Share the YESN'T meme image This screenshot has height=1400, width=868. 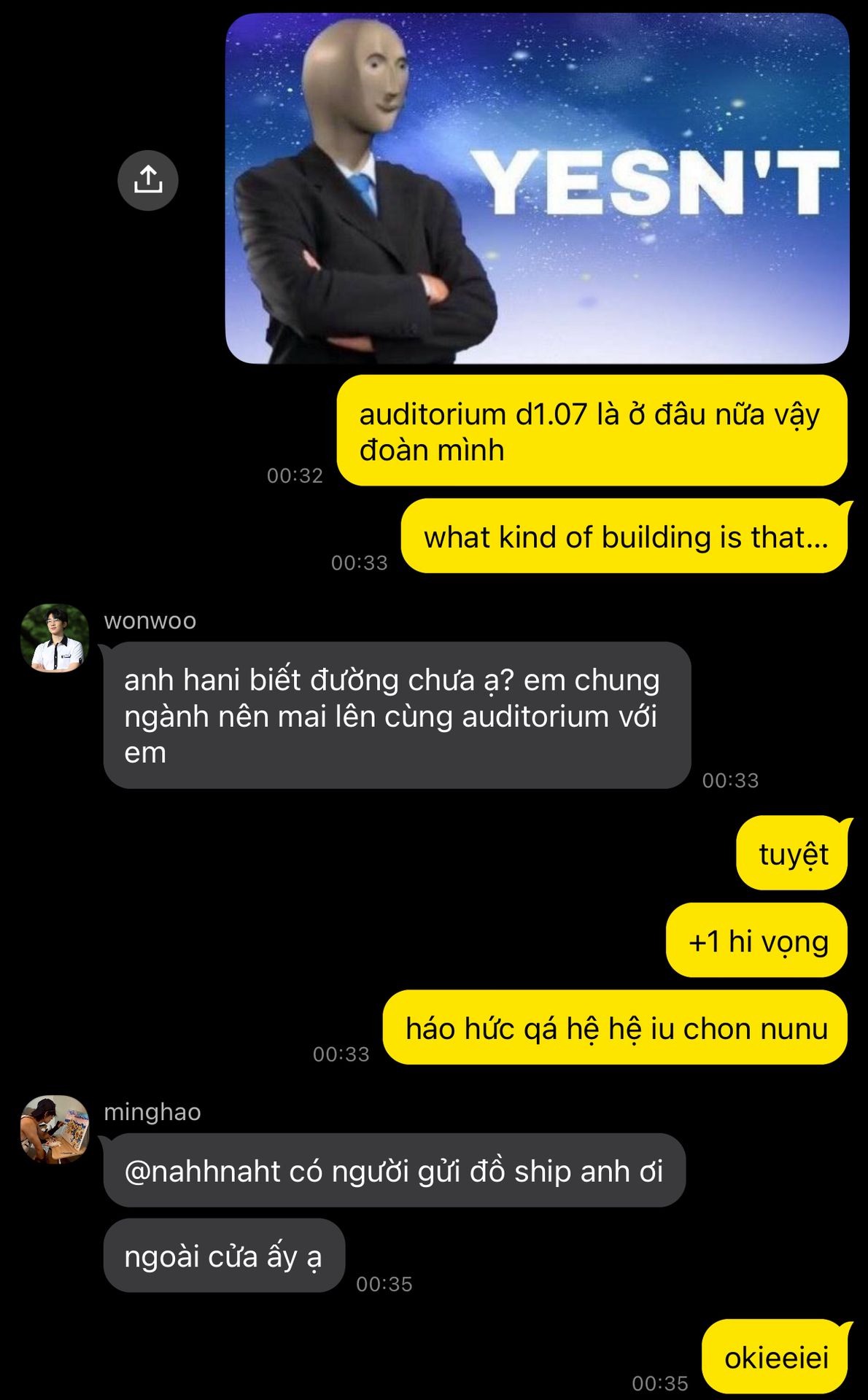coord(148,180)
